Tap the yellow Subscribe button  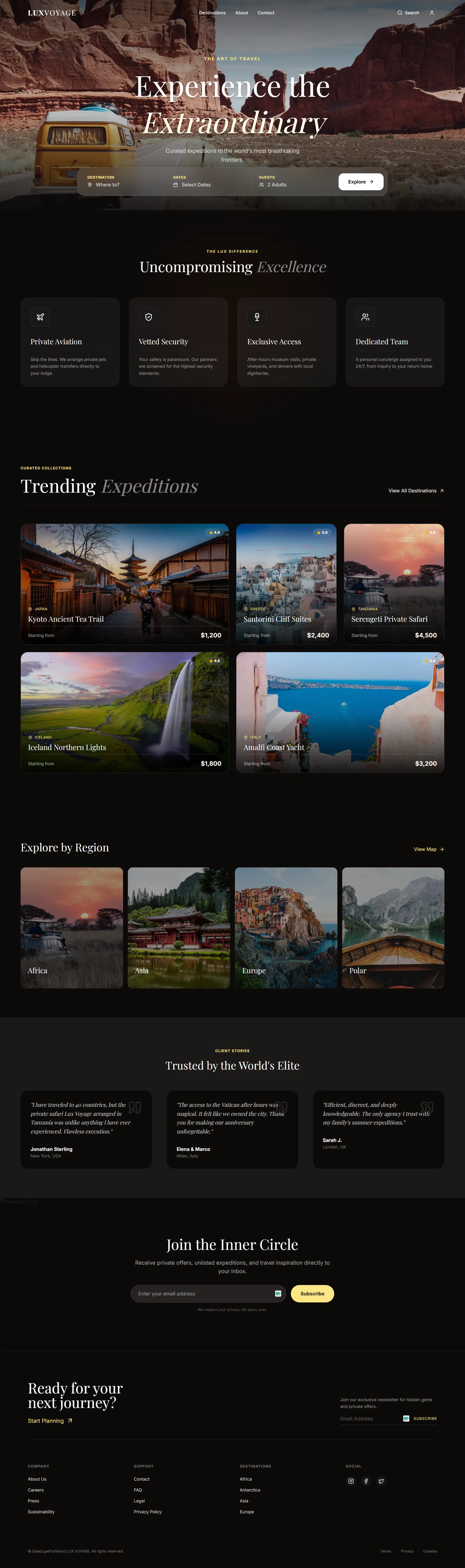[312, 1293]
